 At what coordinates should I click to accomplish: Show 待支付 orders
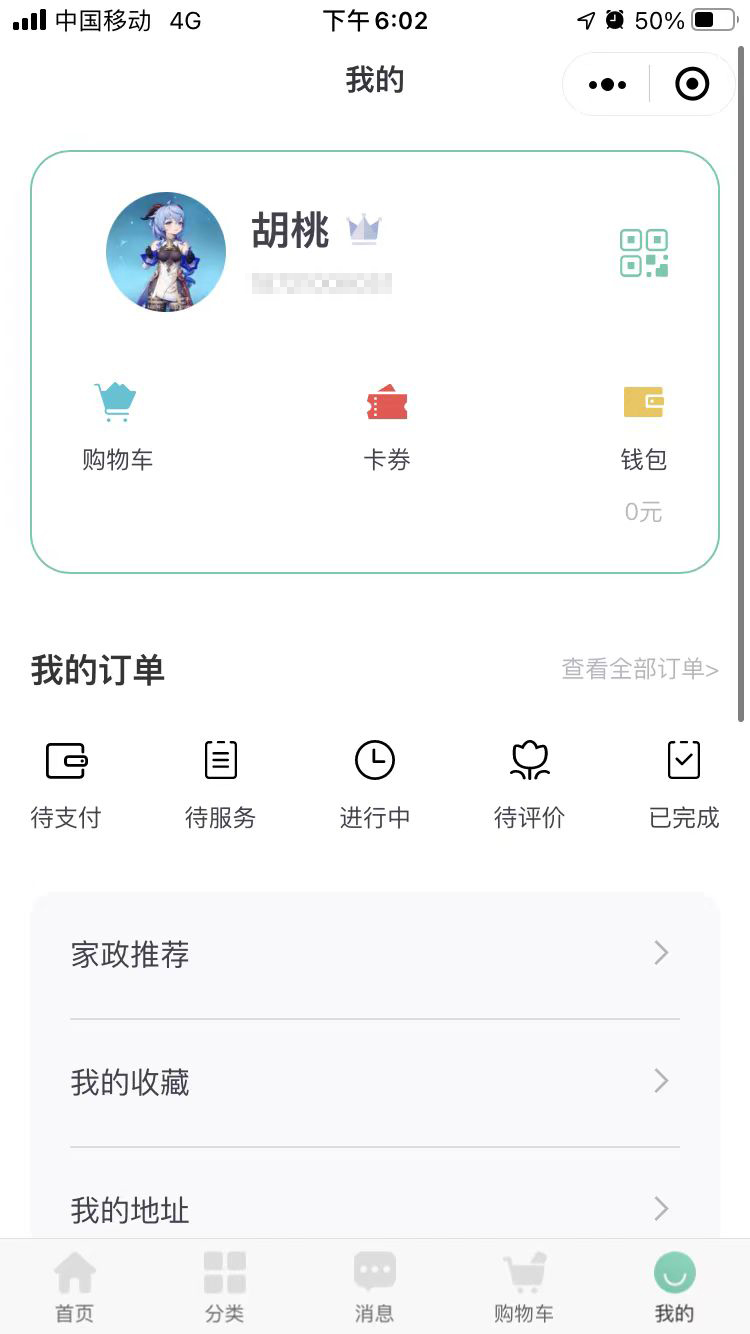[66, 784]
